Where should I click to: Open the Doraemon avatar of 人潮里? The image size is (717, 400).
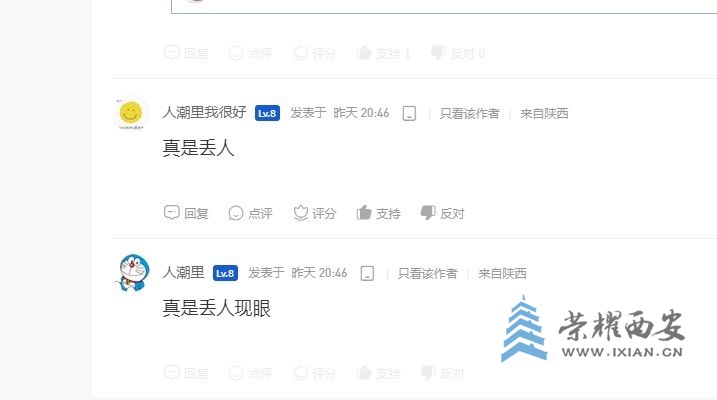coord(129,273)
